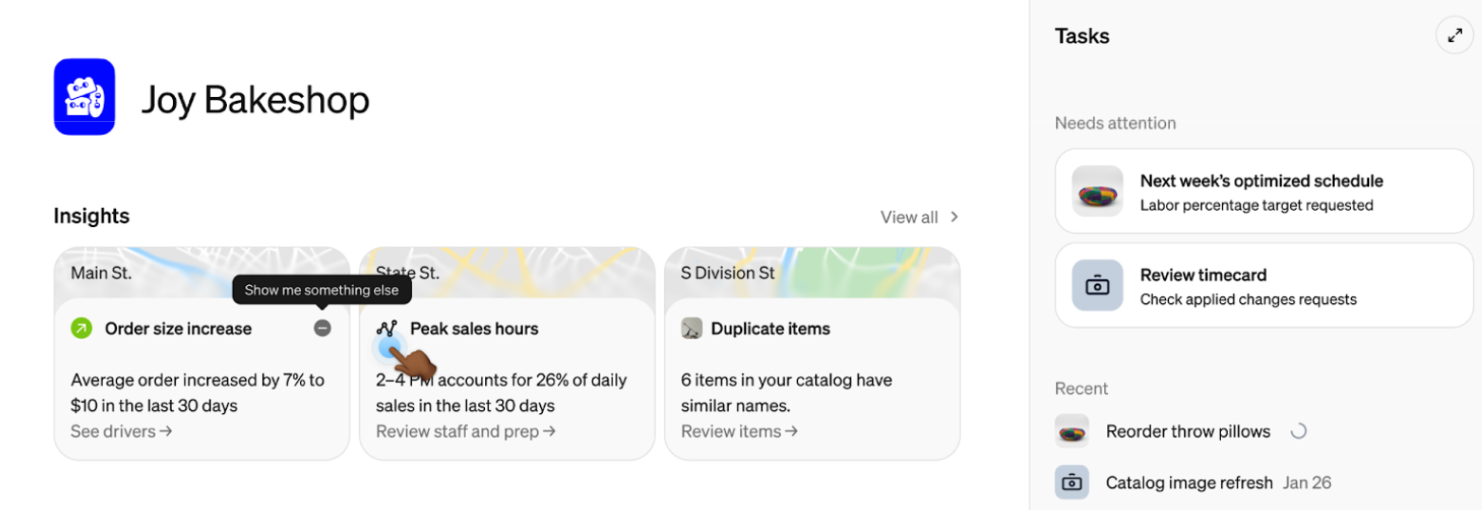The height and width of the screenshot is (510, 1482).
Task: Open Review staff and prep link
Action: click(465, 432)
